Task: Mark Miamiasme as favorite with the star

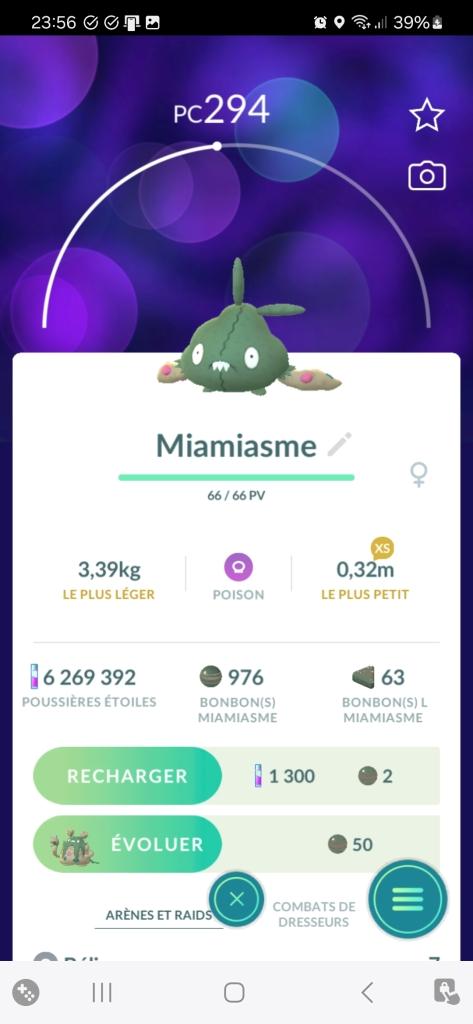Action: coord(427,116)
